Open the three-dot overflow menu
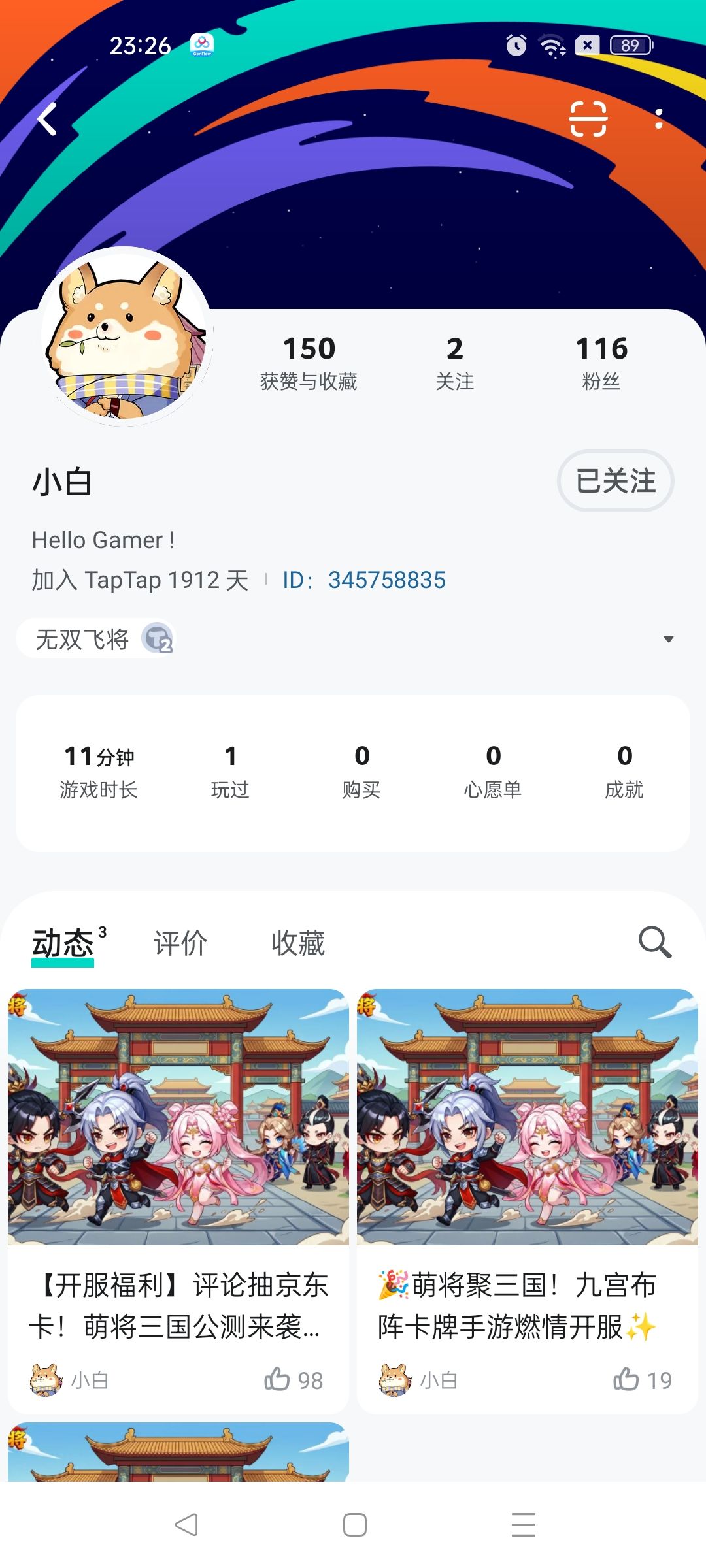The width and height of the screenshot is (706, 1568). pos(658,119)
